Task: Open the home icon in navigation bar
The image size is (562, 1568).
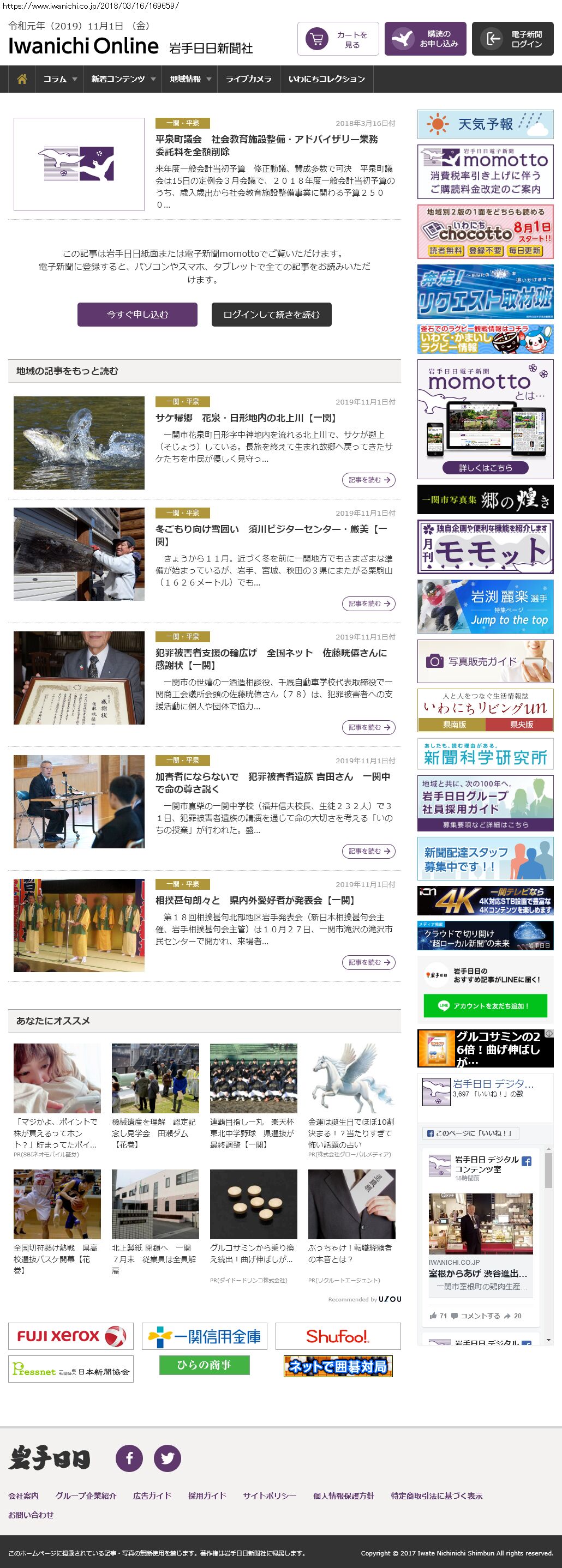Action: 22,79
